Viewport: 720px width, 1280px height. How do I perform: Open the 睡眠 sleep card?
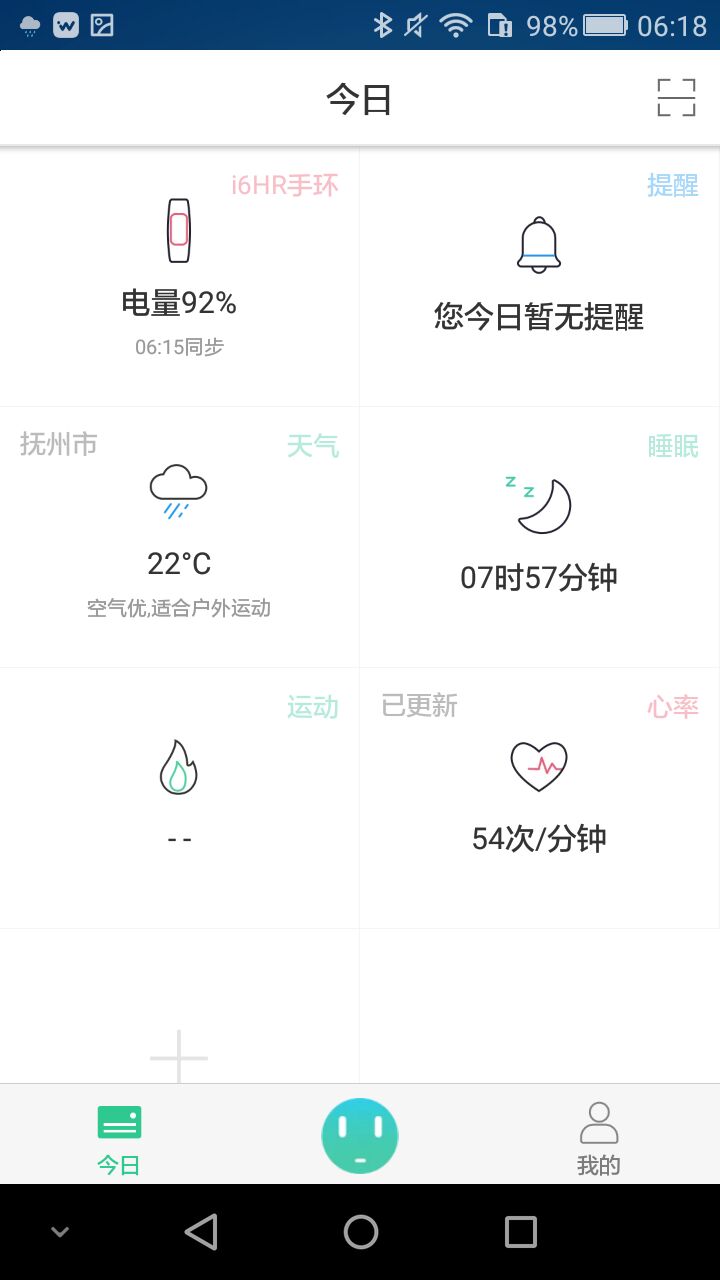[539, 537]
